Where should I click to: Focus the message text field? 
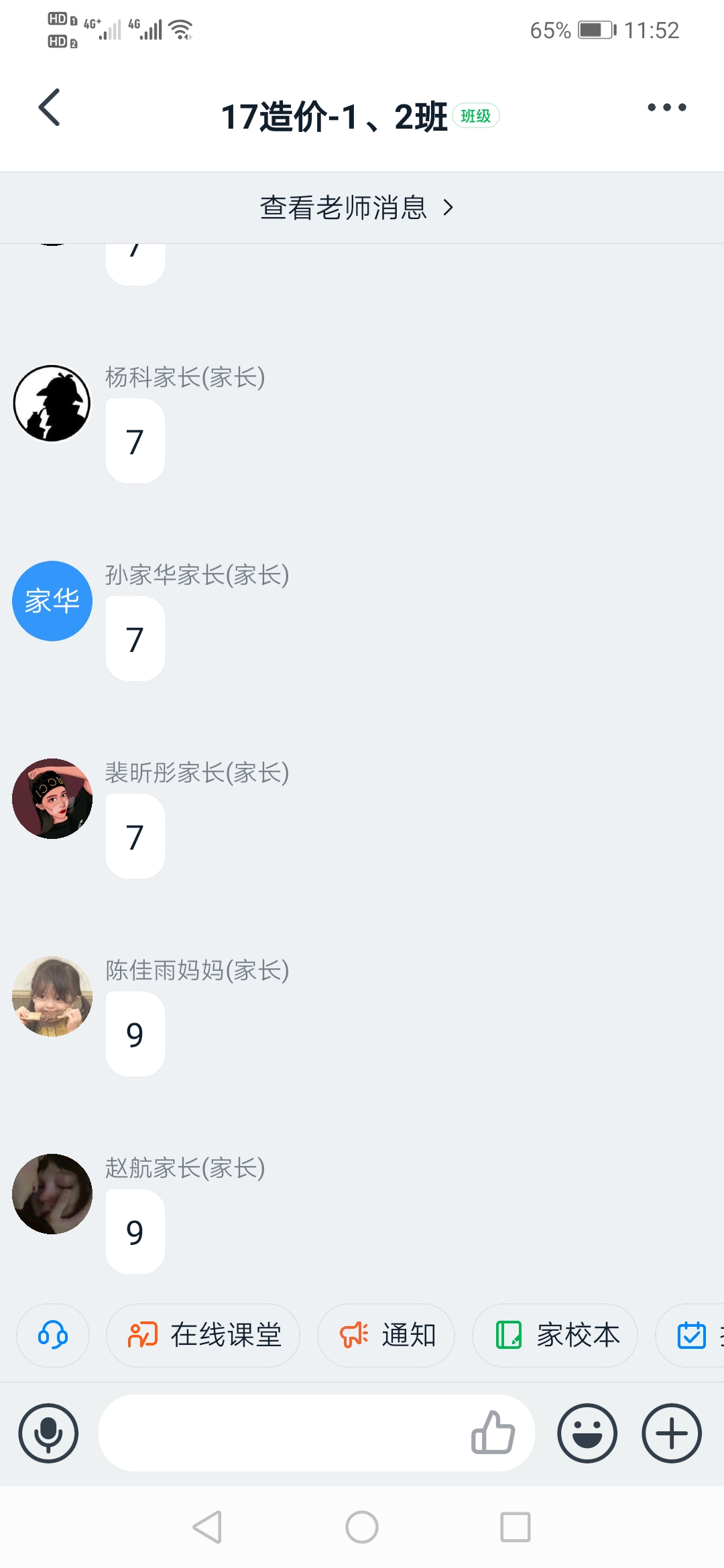point(282,1433)
